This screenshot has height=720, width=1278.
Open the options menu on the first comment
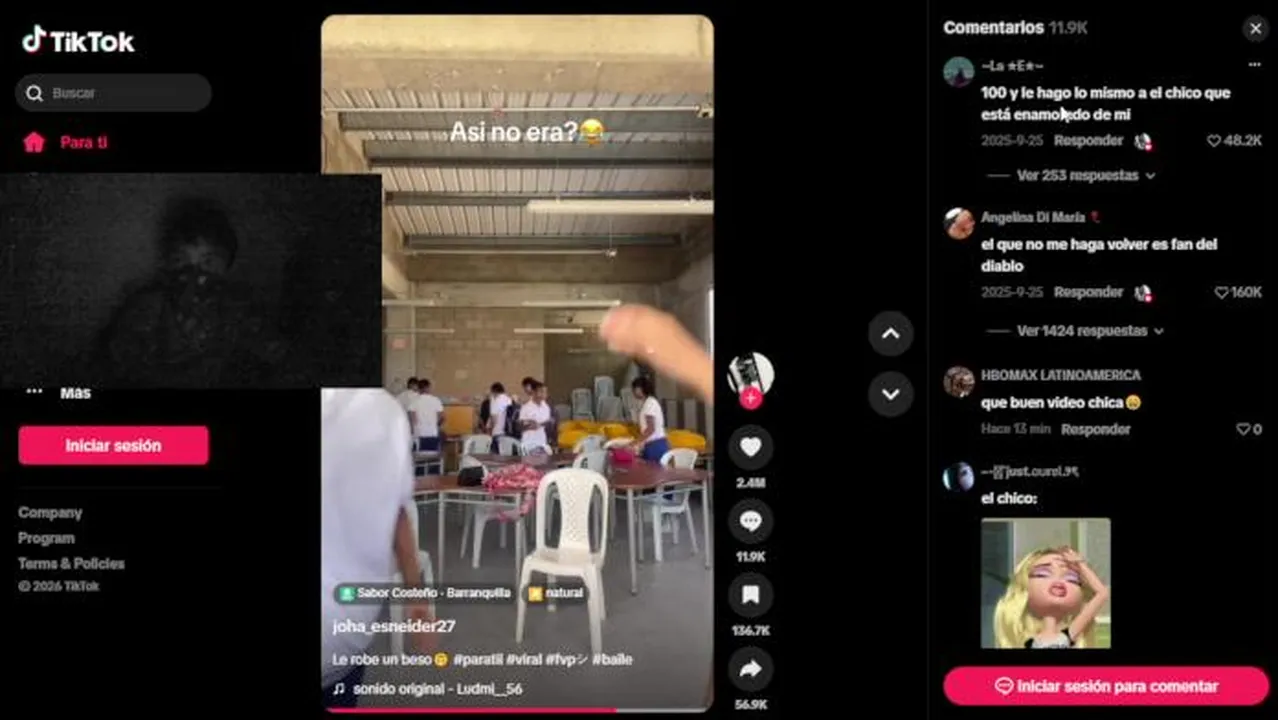pos(1254,65)
